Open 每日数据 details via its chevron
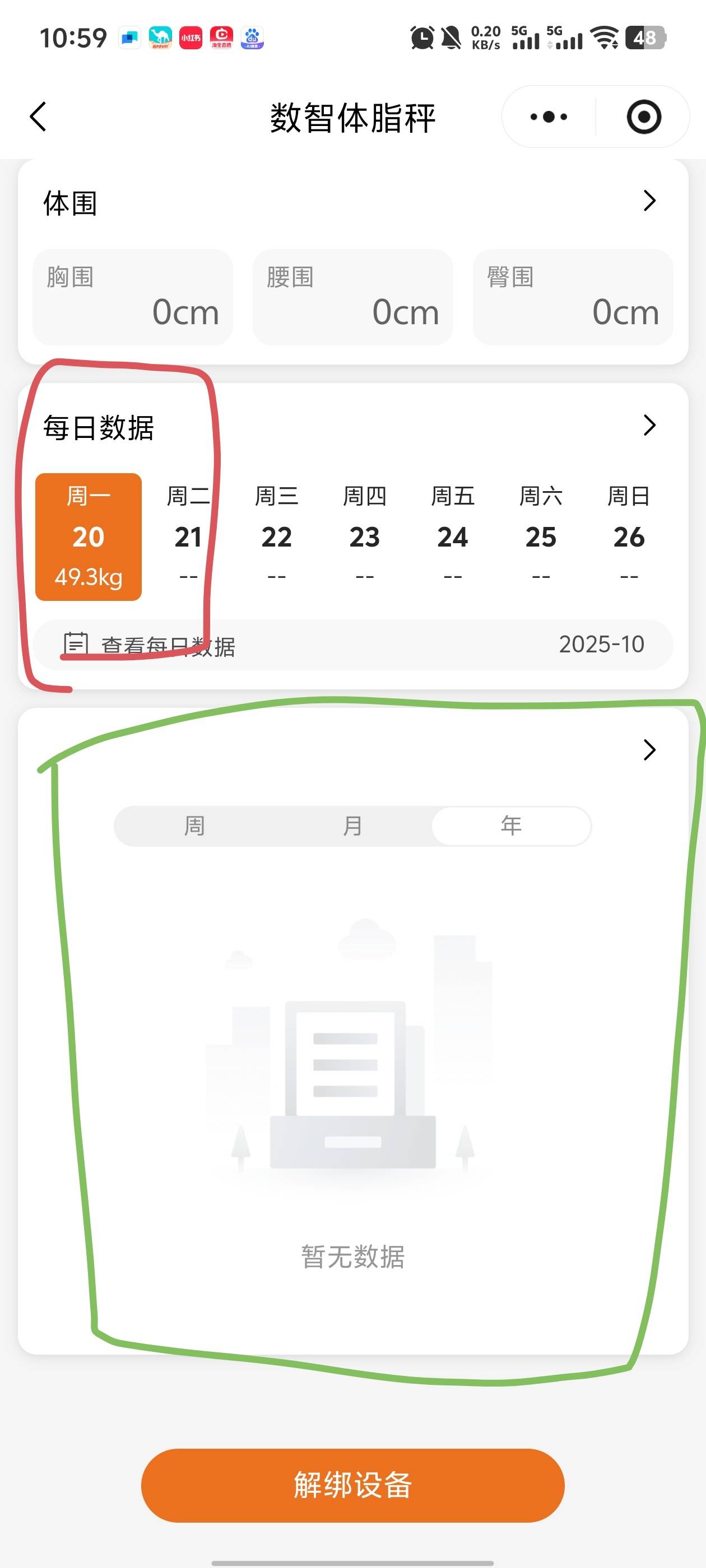Image resolution: width=706 pixels, height=1568 pixels. point(649,426)
